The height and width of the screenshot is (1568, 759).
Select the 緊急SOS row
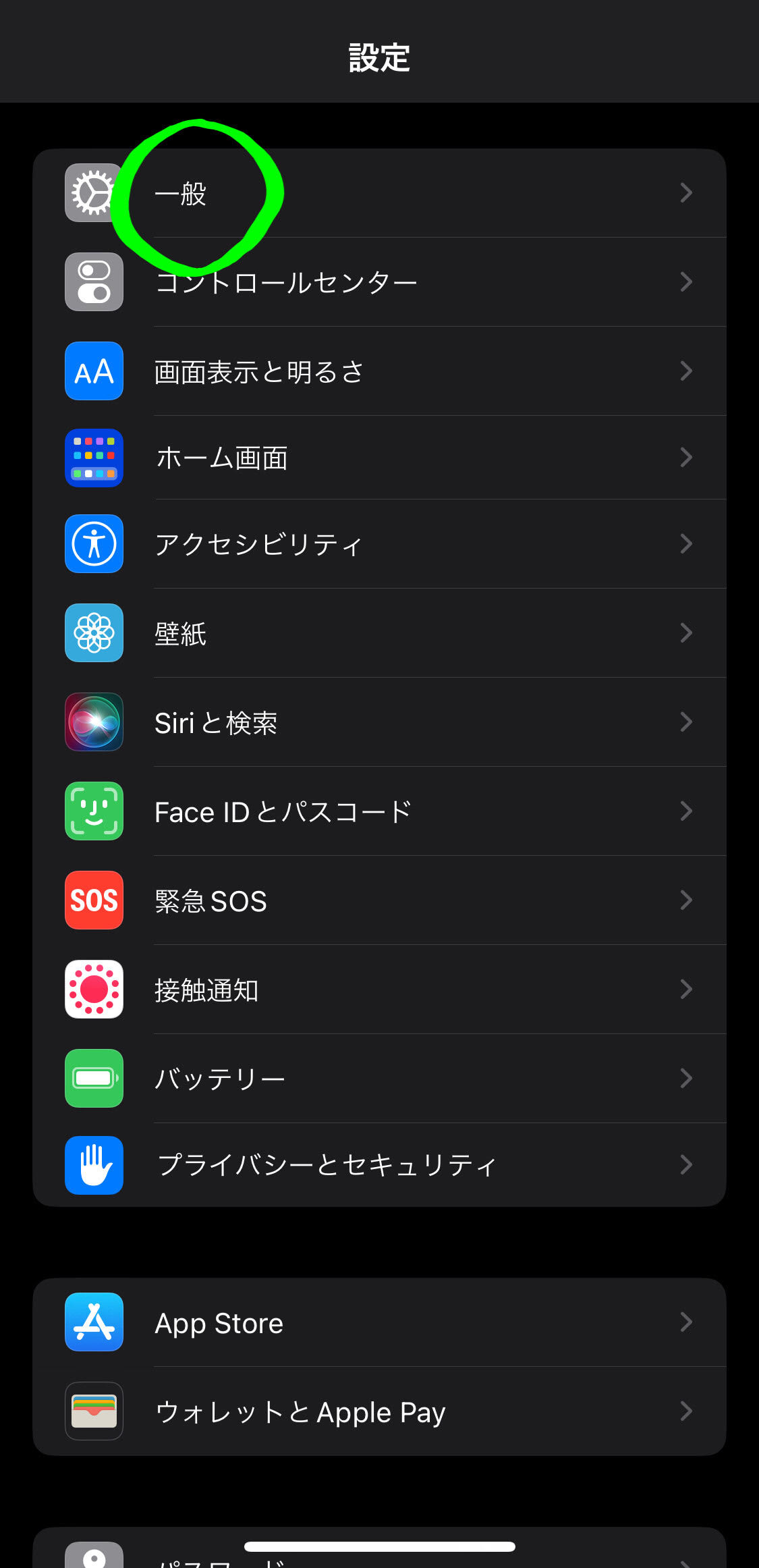tap(378, 900)
